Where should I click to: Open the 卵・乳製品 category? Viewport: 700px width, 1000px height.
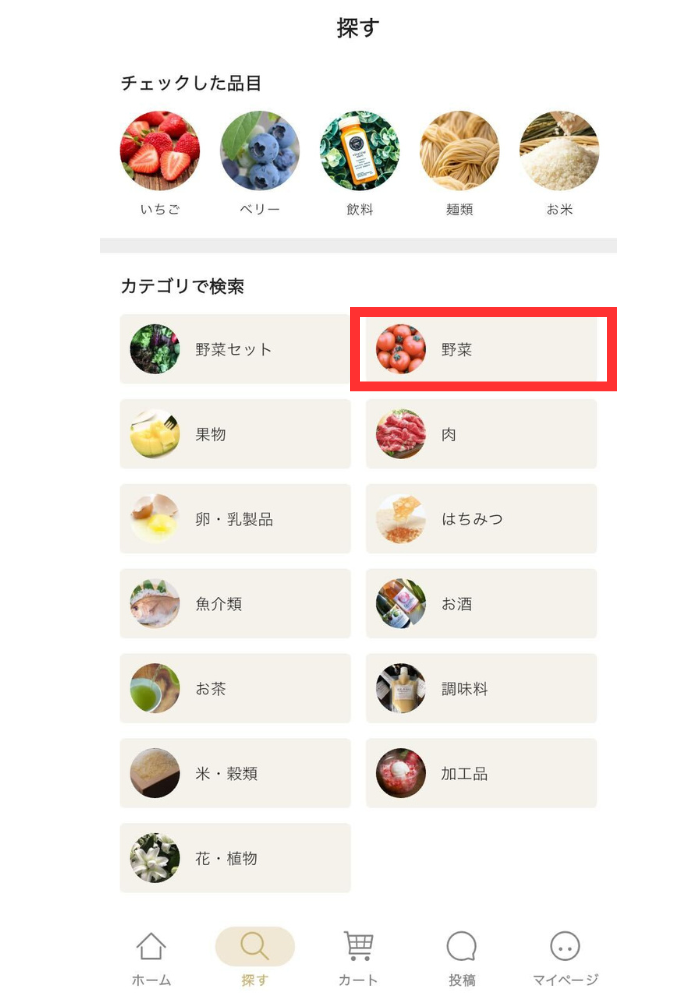235,519
